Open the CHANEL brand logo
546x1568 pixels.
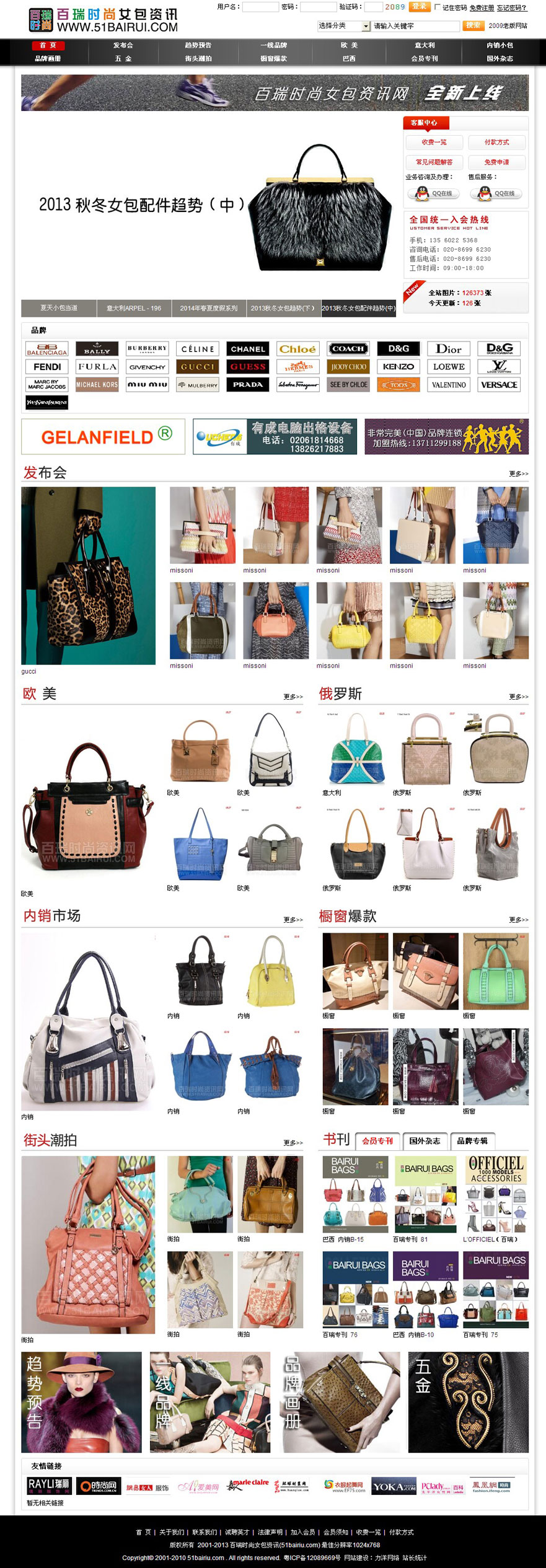248,349
